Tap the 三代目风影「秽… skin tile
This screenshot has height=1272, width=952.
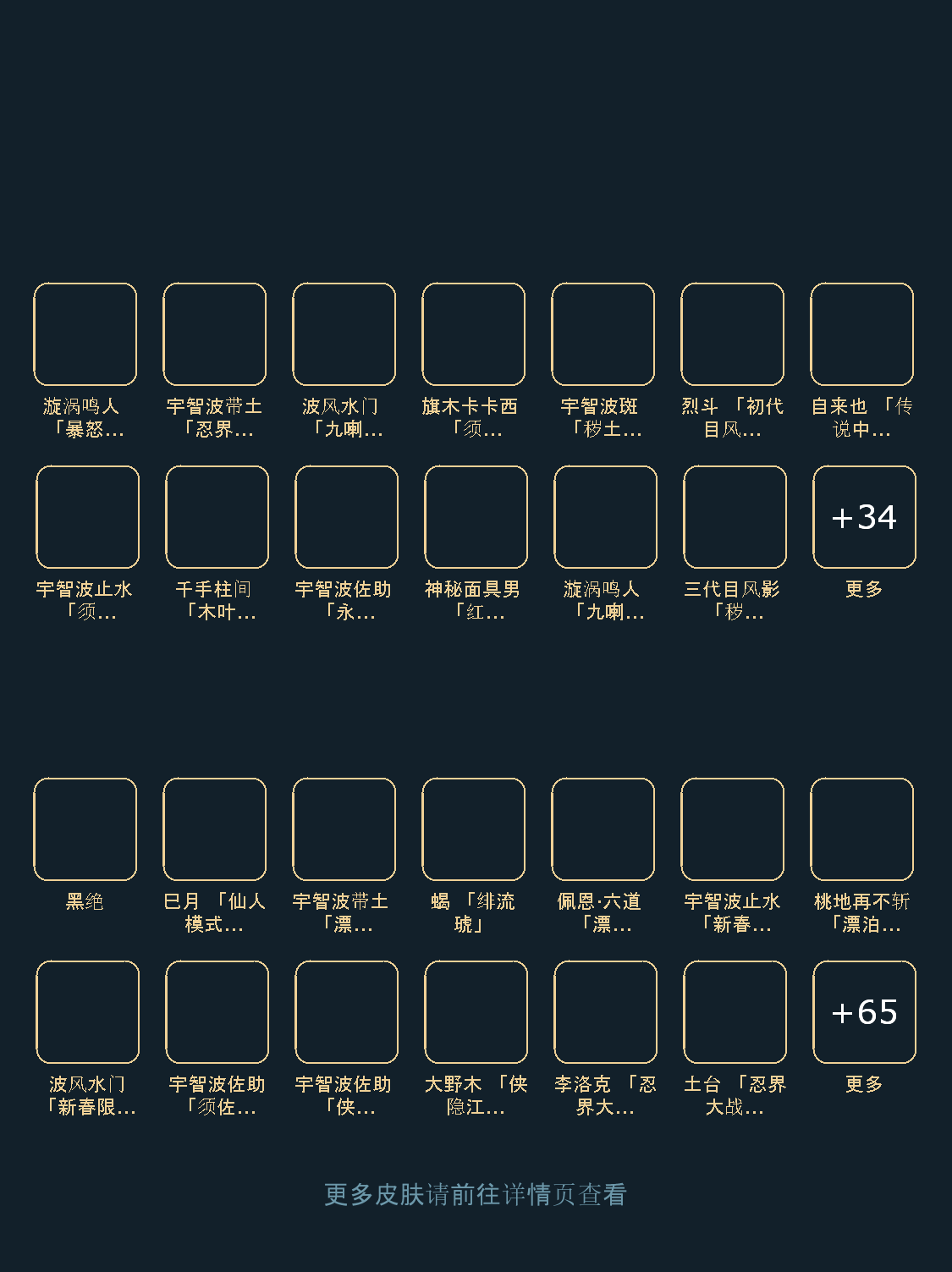pyautogui.click(x=735, y=517)
